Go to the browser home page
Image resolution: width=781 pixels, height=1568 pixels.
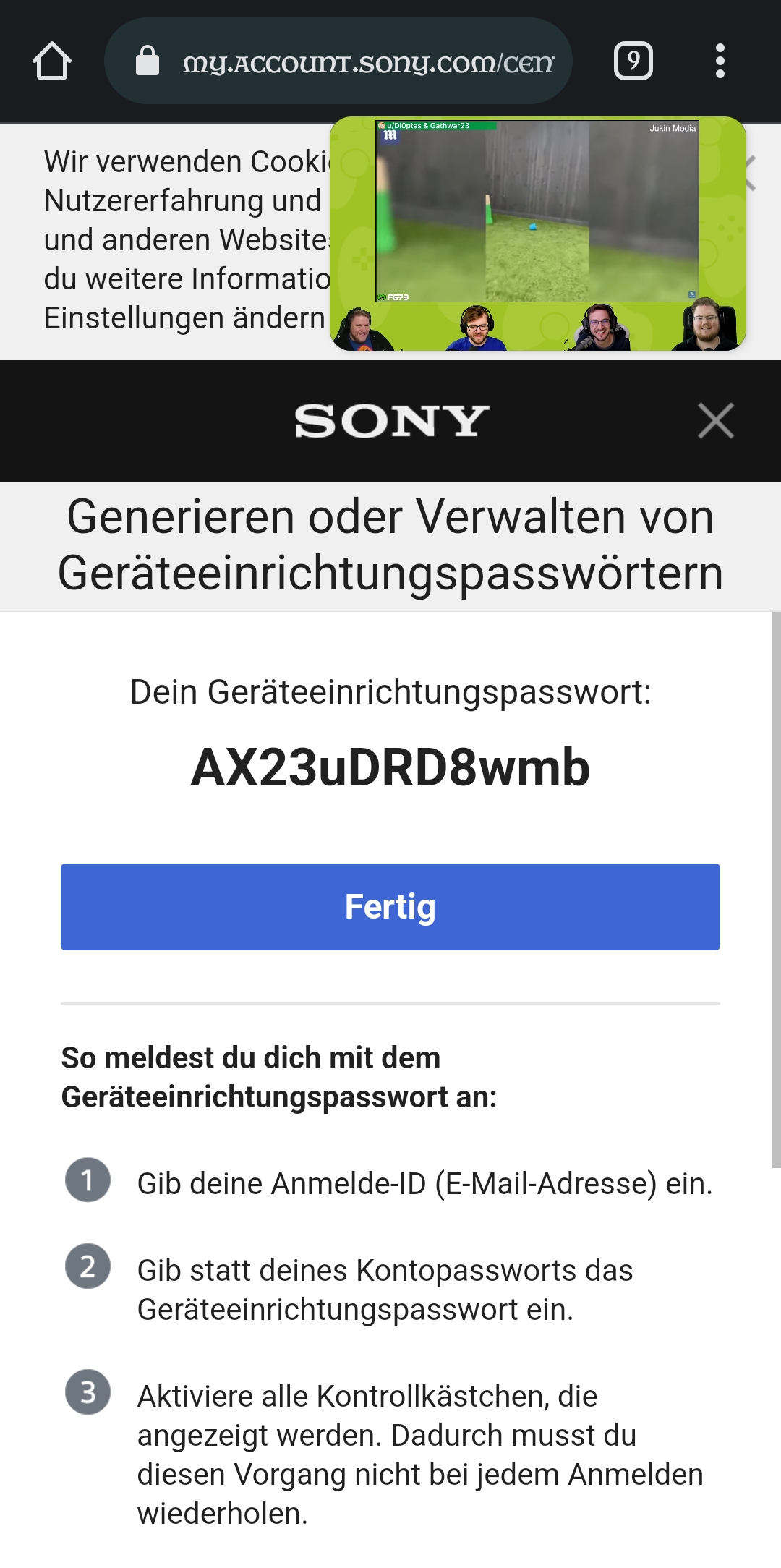(x=52, y=61)
